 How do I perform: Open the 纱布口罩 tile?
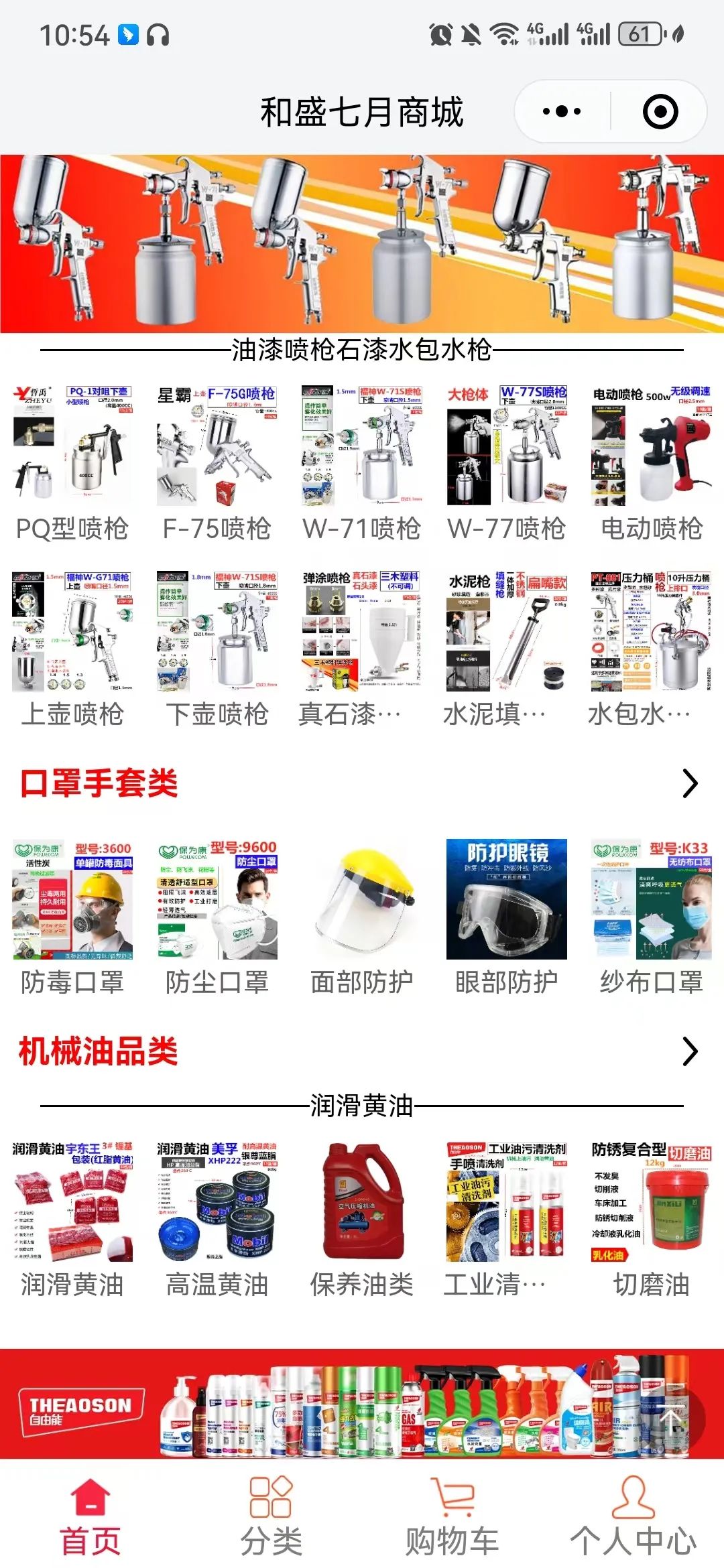coord(652,916)
